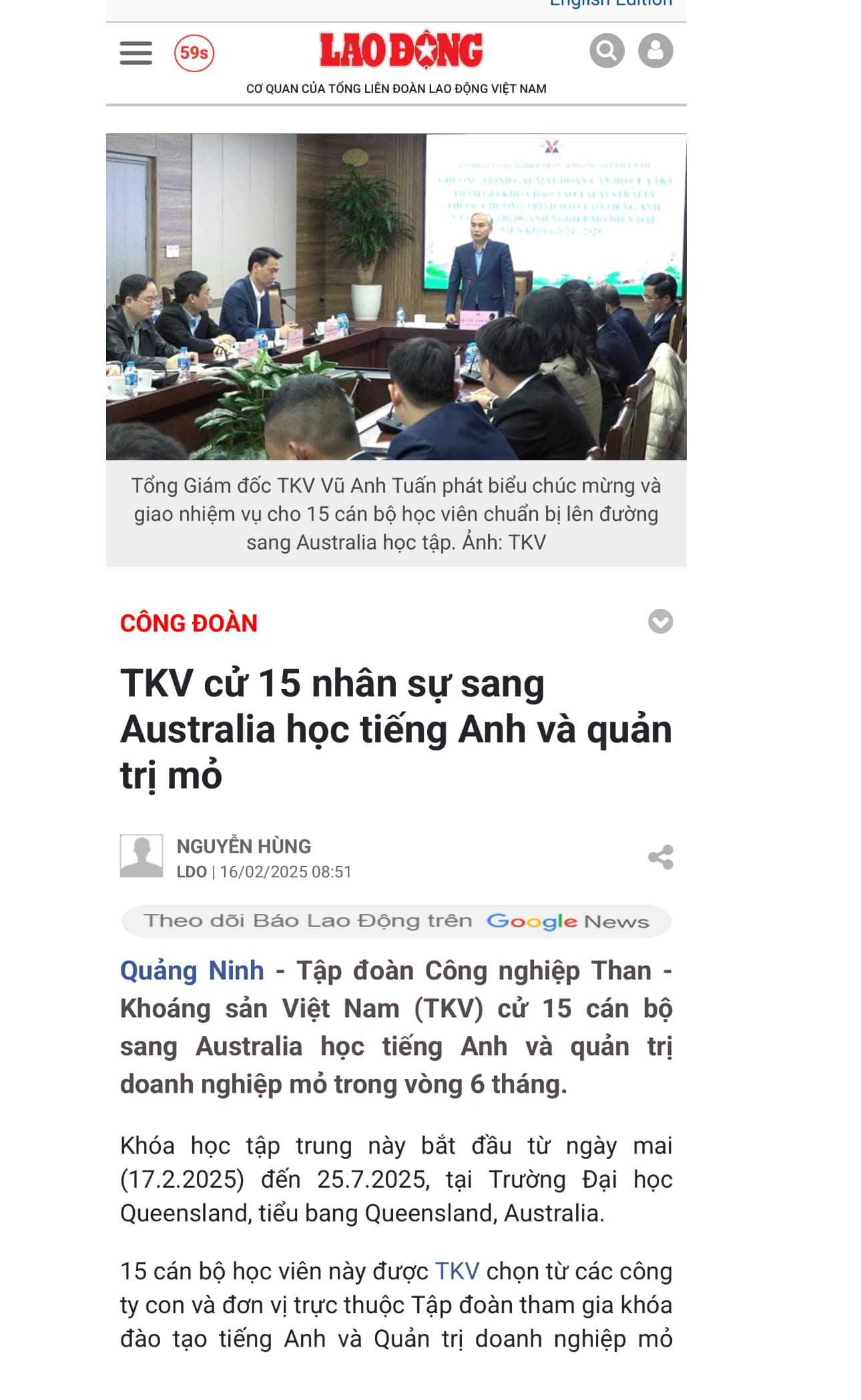Viewport: 861px width, 1400px height.
Task: Open the 59s quick news badge
Action: pos(194,53)
